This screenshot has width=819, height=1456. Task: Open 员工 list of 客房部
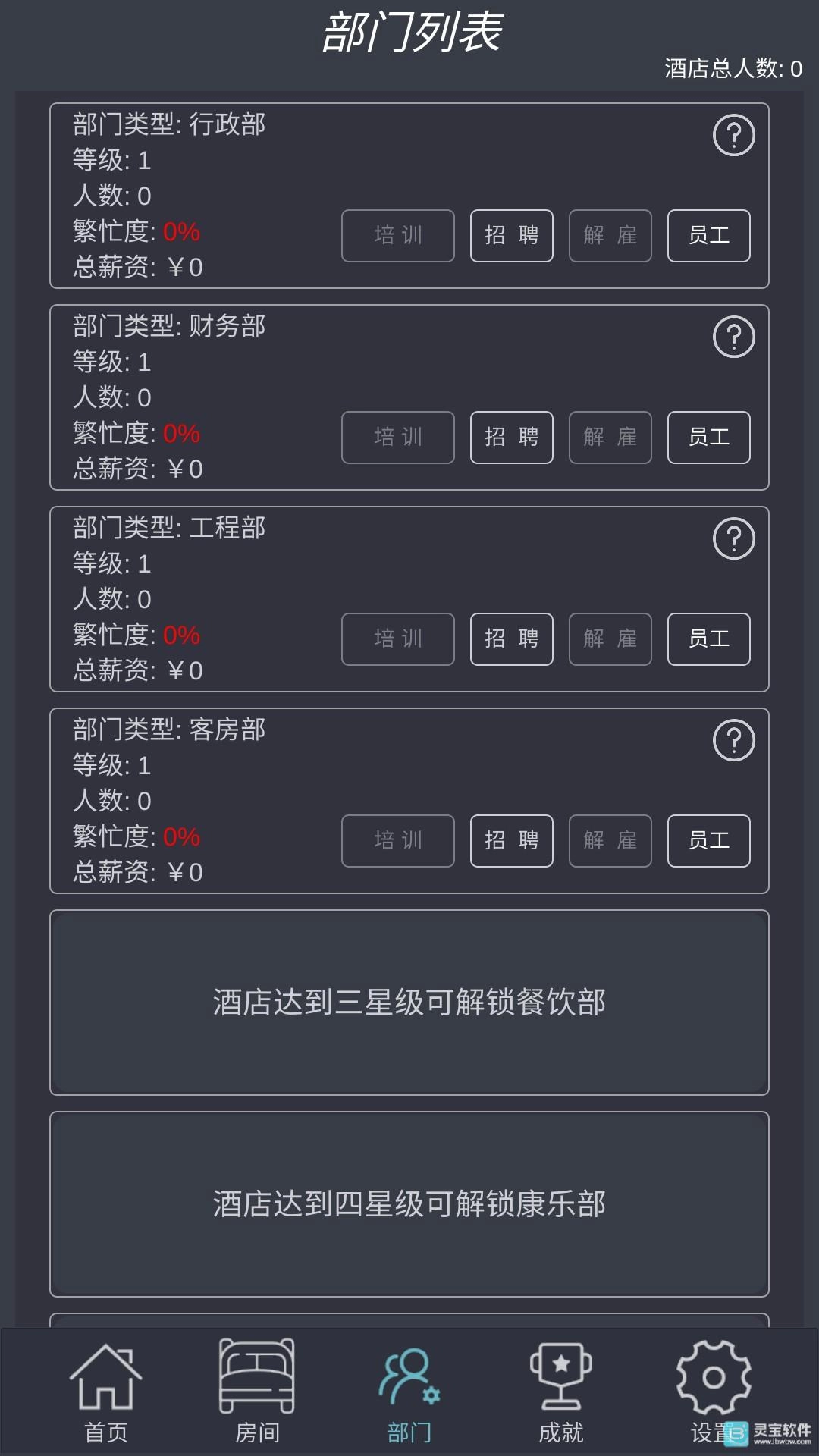[x=708, y=841]
